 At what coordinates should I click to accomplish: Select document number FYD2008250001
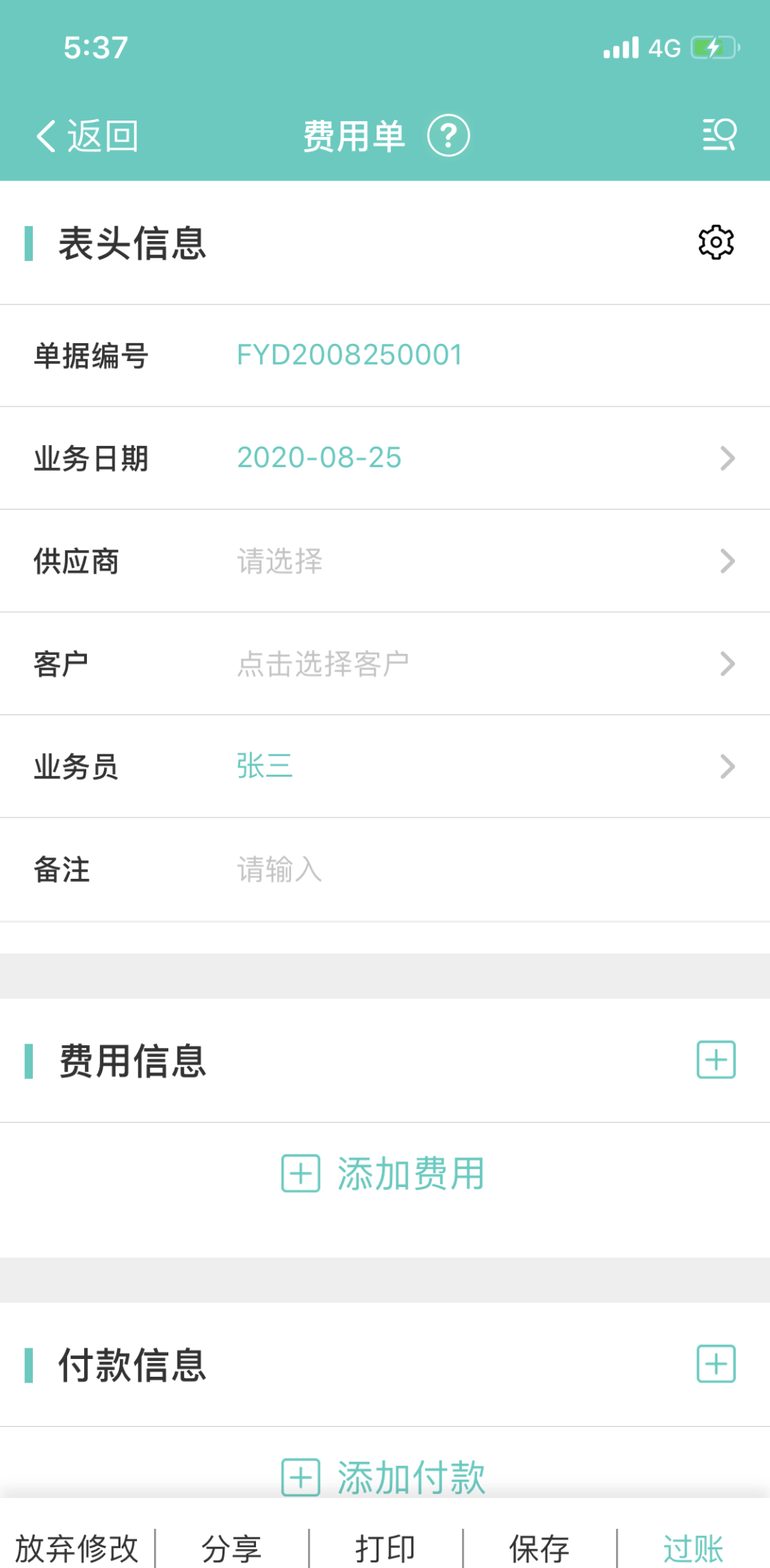(349, 355)
